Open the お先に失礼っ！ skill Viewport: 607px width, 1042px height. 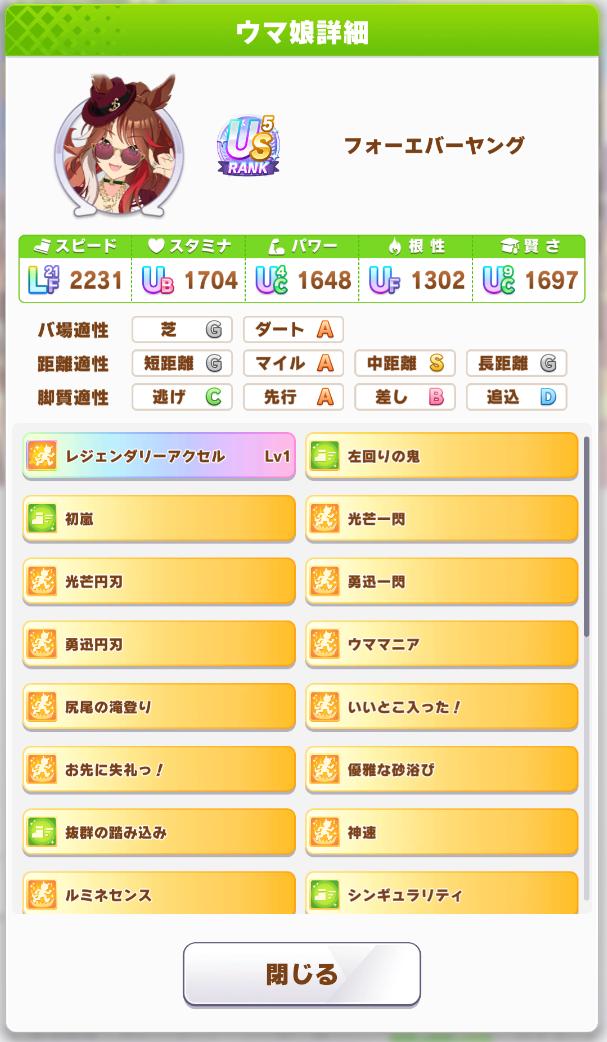pos(159,770)
